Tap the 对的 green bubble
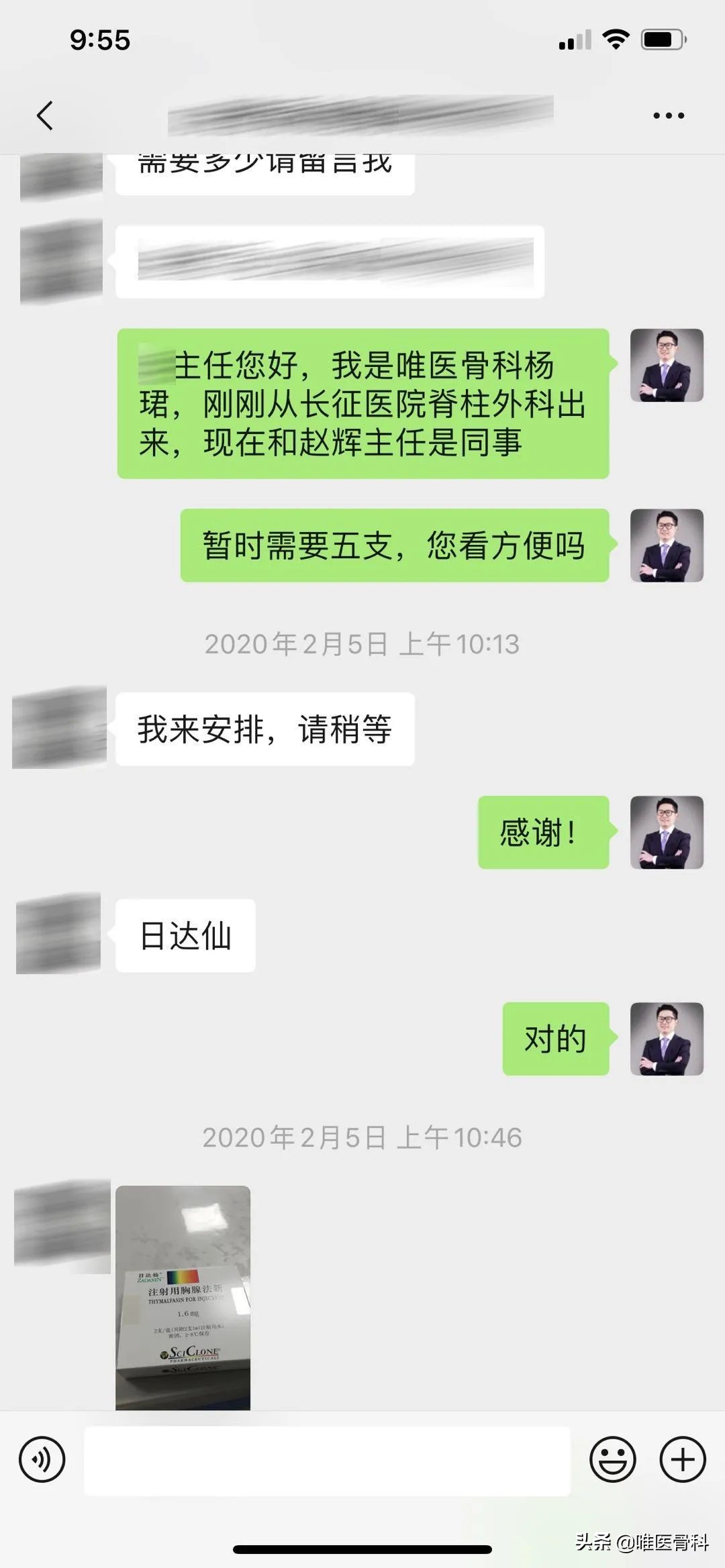725x1568 pixels. click(555, 1037)
